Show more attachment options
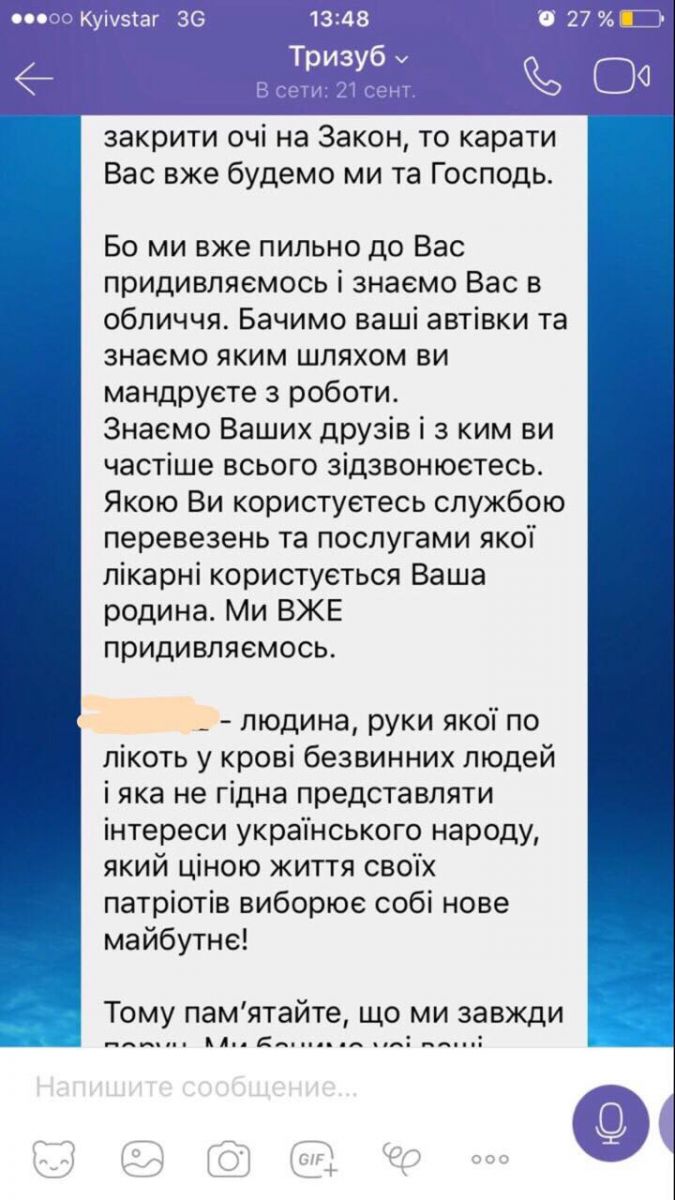This screenshot has height=1200, width=675. 491,1160
